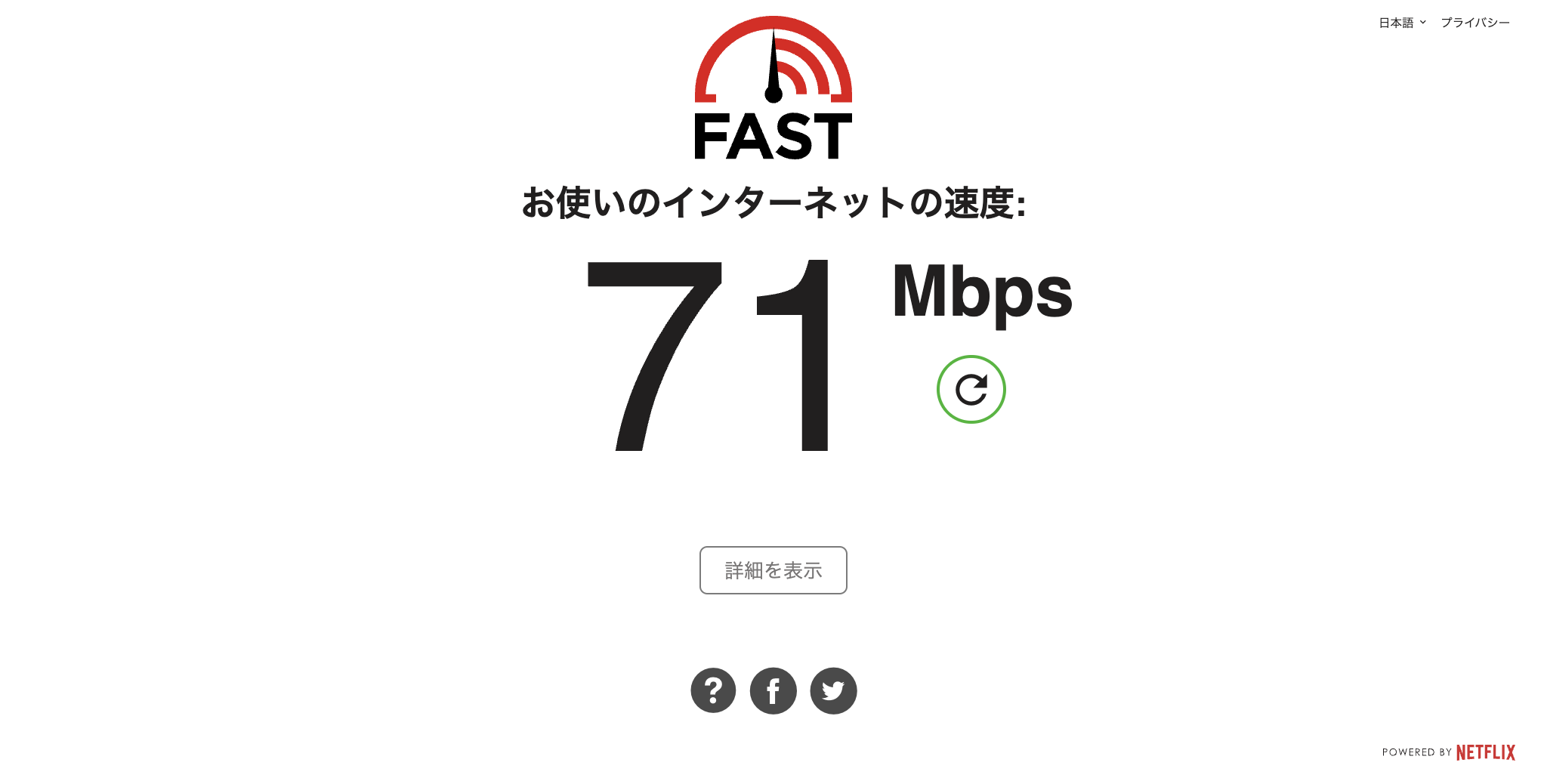The width and height of the screenshot is (1547, 784).
Task: Restart the speed test with the refresh icon
Action: point(971,390)
